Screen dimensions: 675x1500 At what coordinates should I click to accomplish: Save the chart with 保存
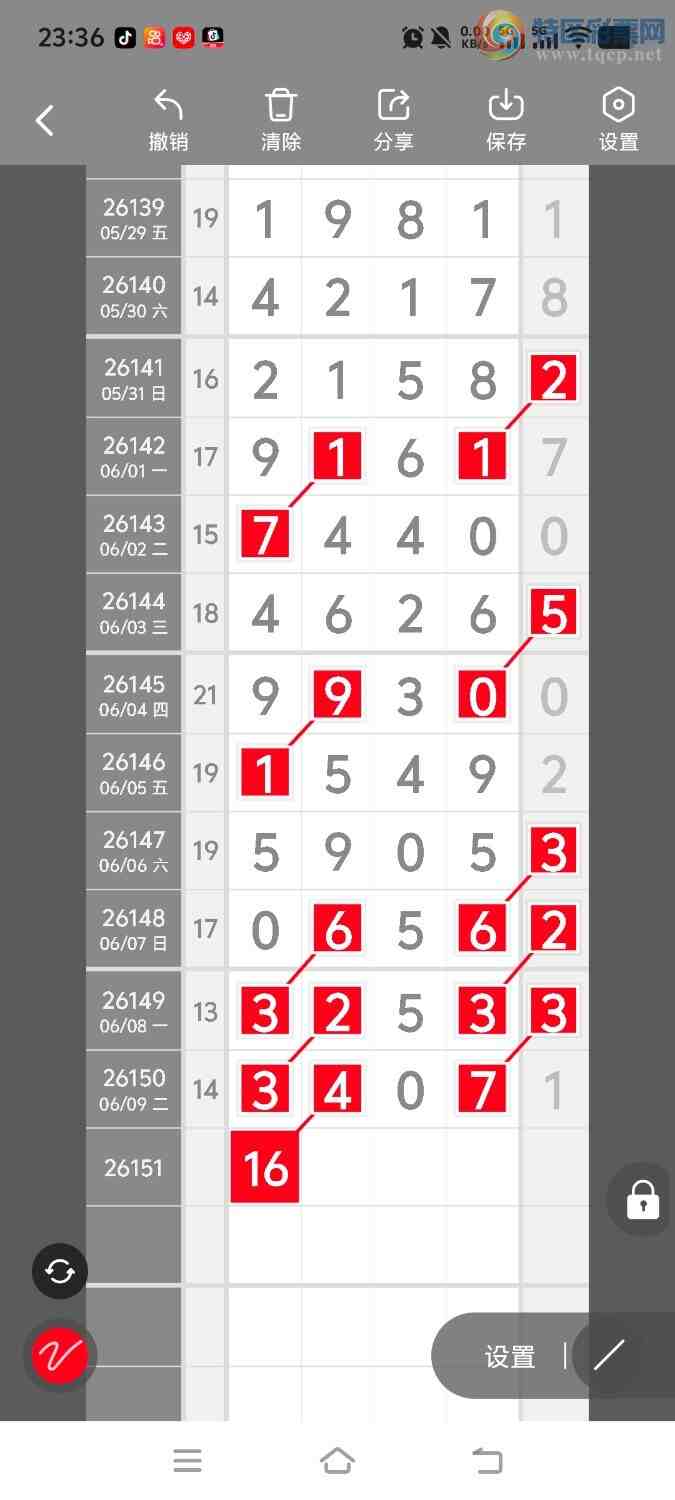[506, 120]
